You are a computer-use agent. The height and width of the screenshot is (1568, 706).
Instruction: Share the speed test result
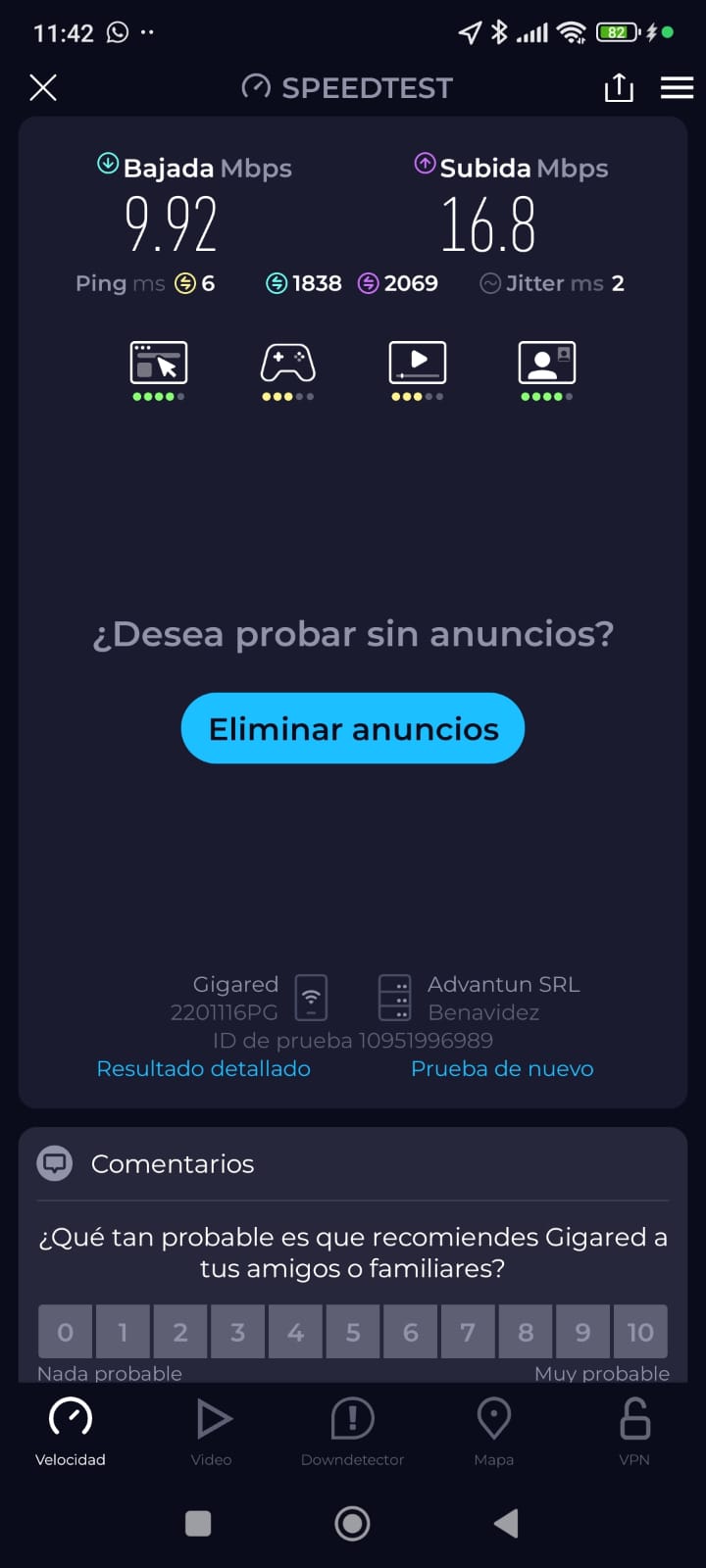(x=619, y=88)
